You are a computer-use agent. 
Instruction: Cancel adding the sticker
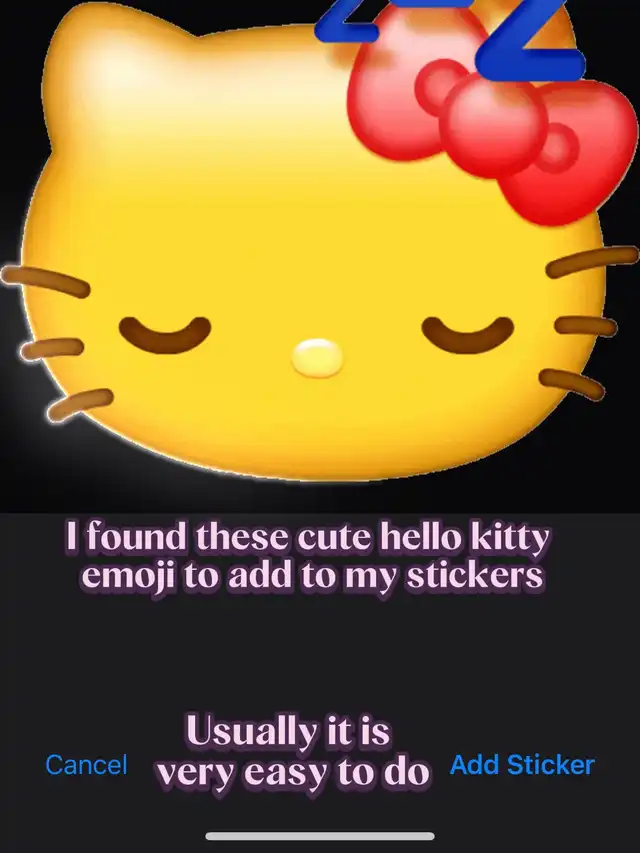[86, 765]
